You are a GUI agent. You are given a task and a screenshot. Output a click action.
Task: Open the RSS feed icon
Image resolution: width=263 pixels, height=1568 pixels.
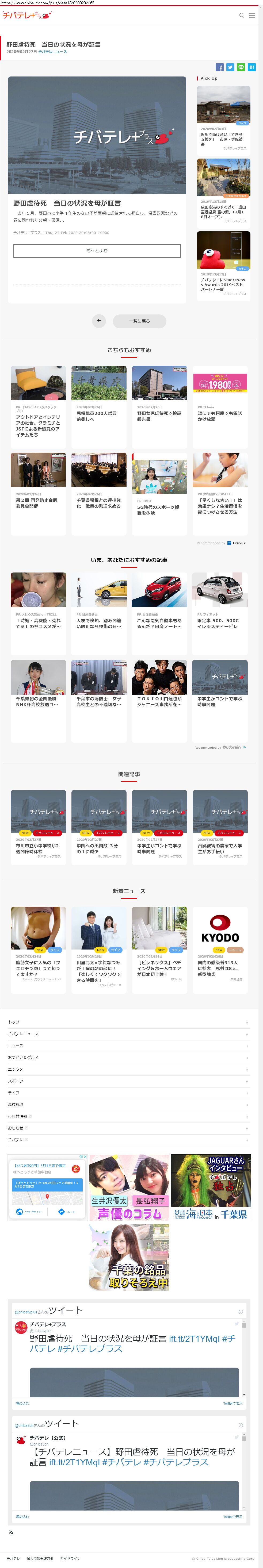(10, 1533)
